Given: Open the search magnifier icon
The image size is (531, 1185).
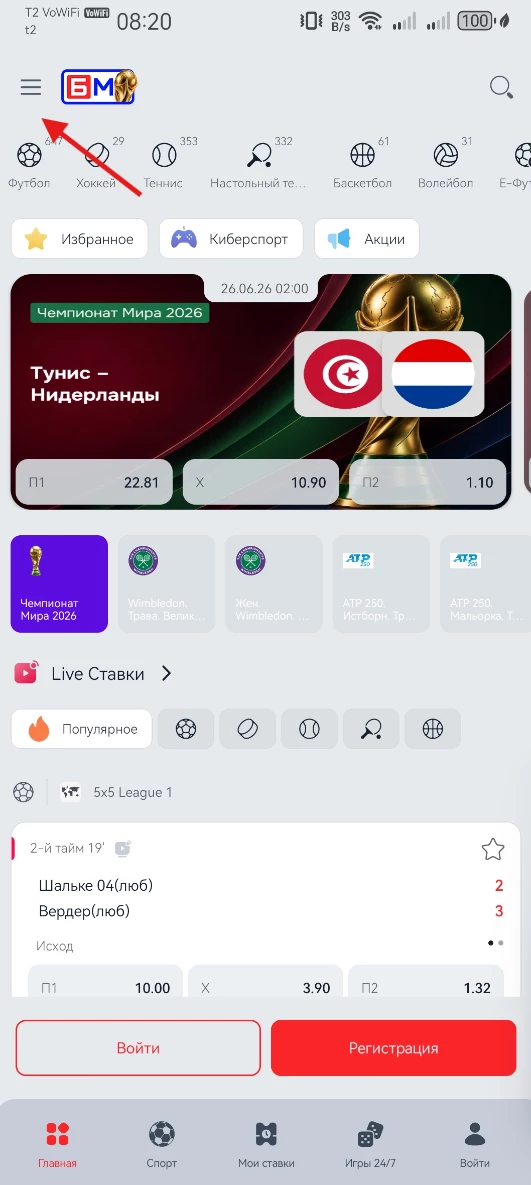Looking at the screenshot, I should [x=502, y=88].
